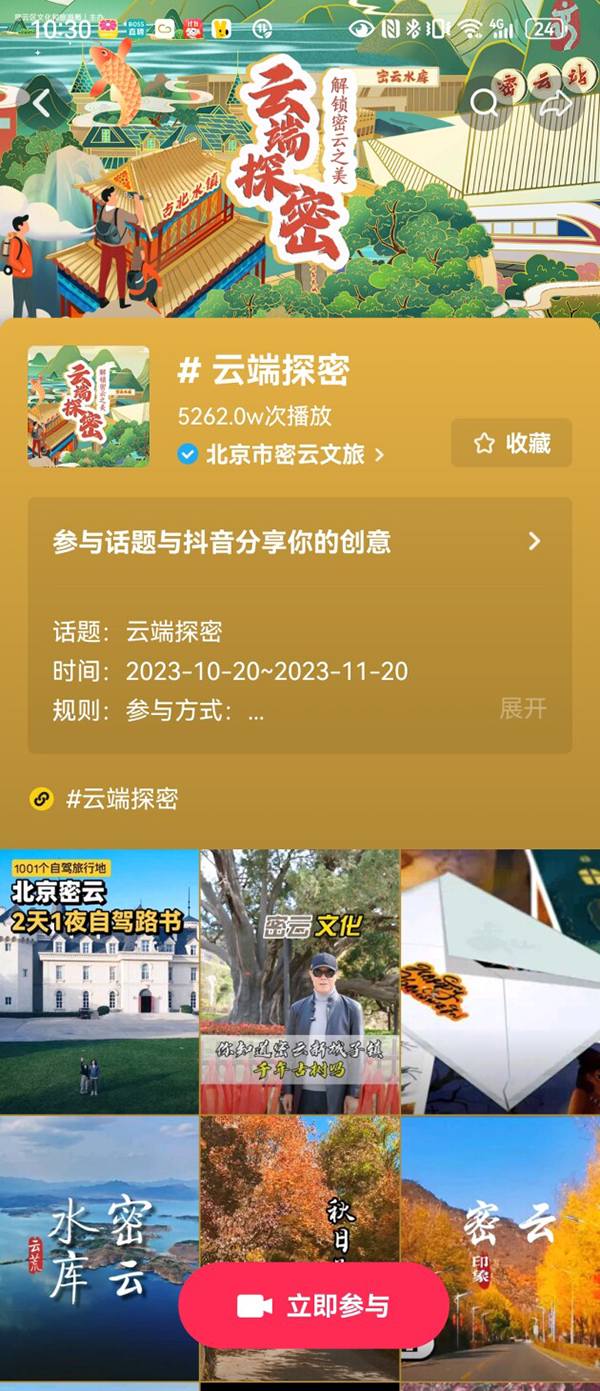
Task: Open the 密云印象 autumn road video
Action: (x=500, y=1220)
